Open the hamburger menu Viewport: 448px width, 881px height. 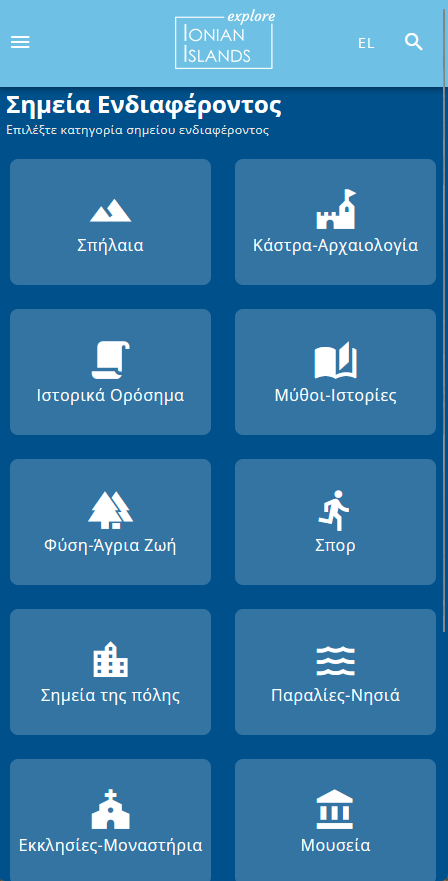20,43
